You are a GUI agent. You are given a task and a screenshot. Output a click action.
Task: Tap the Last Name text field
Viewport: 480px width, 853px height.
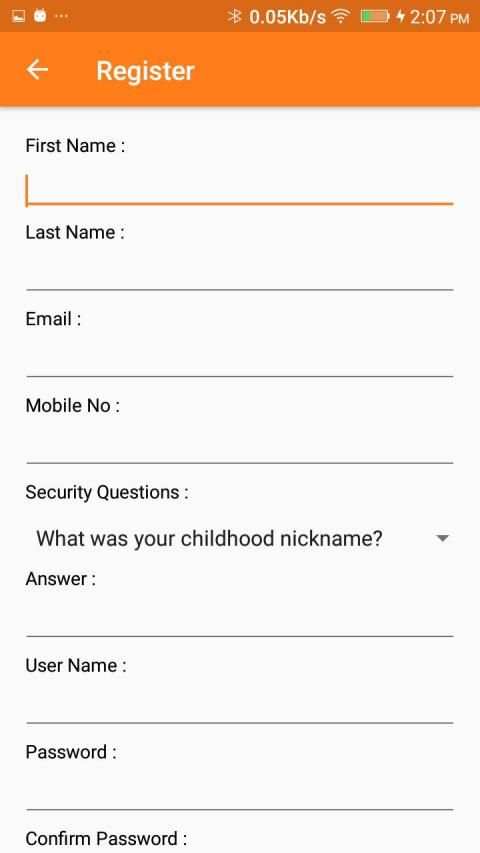click(x=239, y=274)
